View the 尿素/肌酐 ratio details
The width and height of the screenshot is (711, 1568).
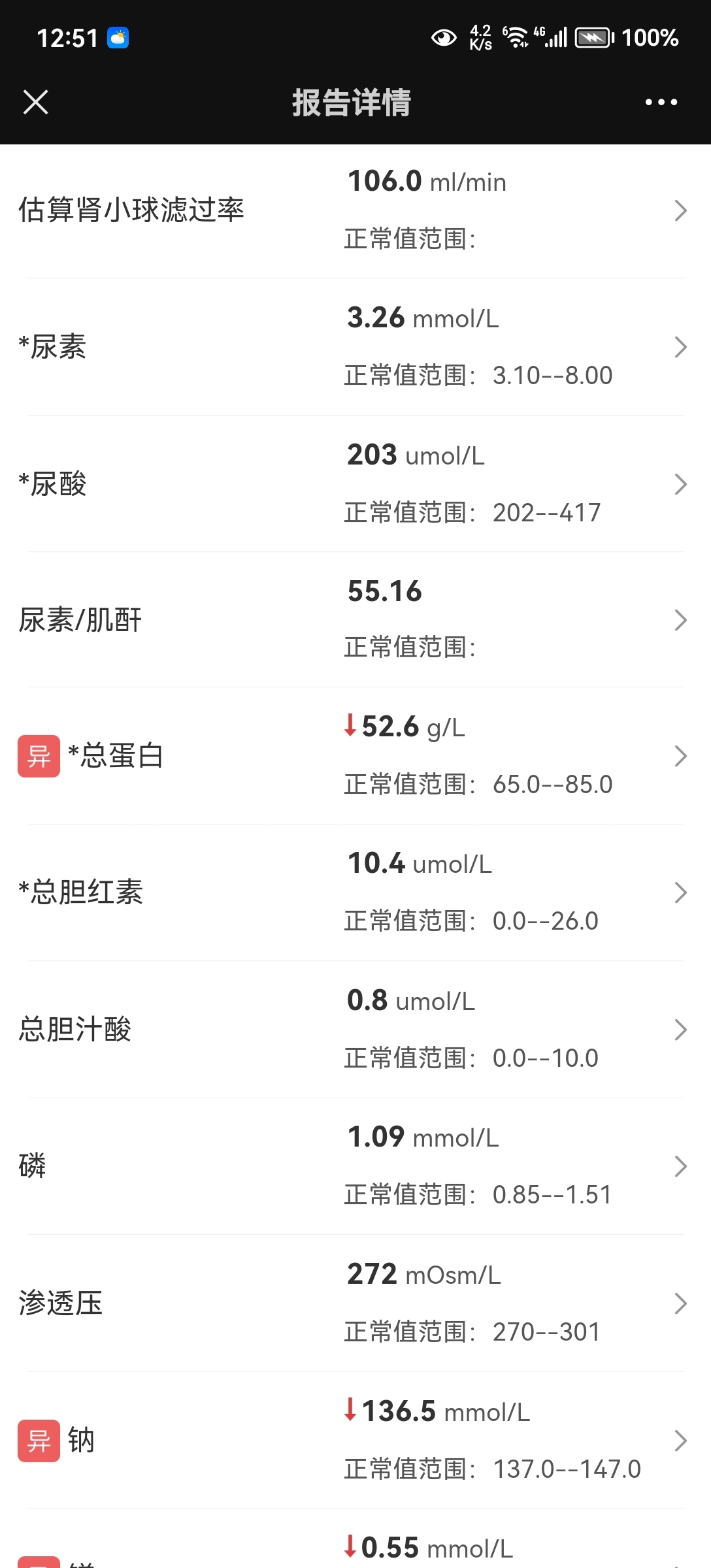click(355, 620)
